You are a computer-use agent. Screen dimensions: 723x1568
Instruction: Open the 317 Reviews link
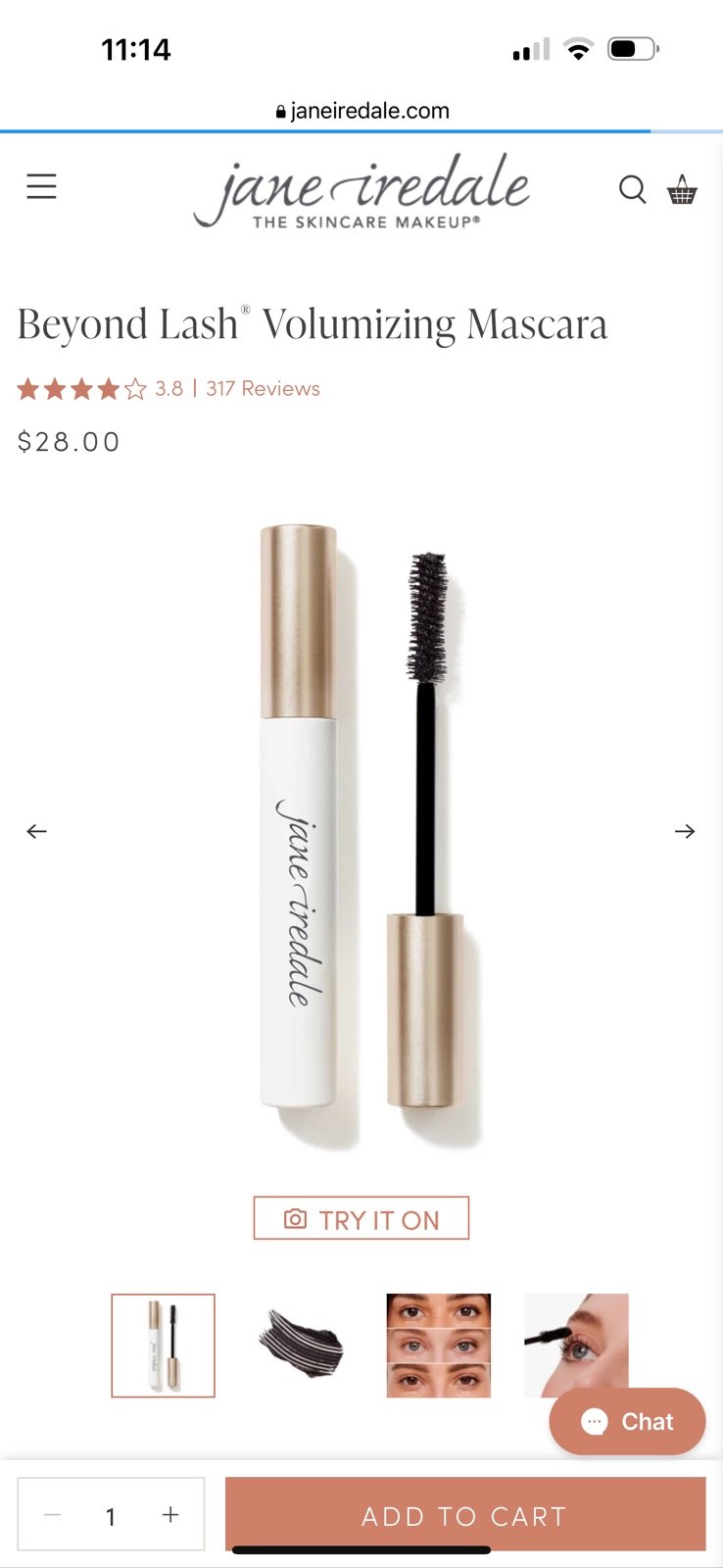click(x=263, y=389)
